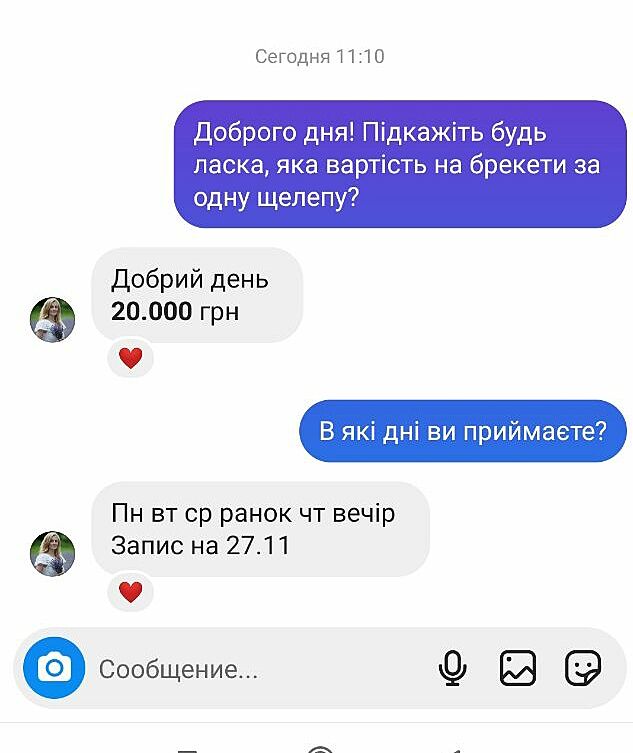
Task: Open the sticker picker
Action: pos(582,668)
